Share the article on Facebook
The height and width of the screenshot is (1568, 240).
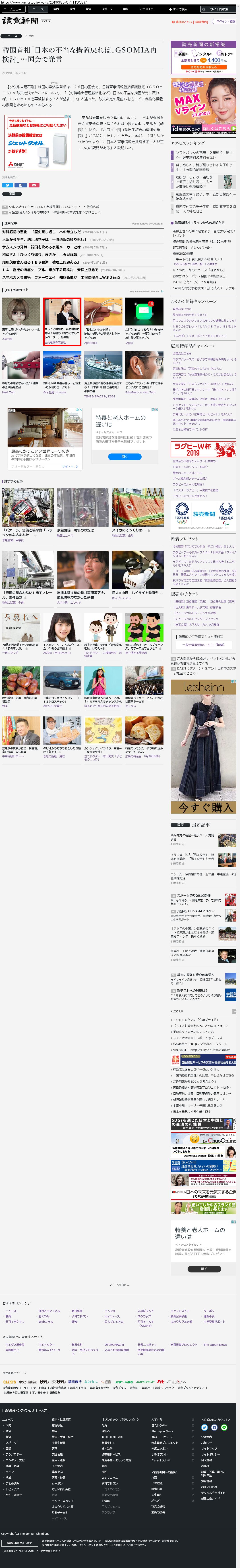[21, 185]
